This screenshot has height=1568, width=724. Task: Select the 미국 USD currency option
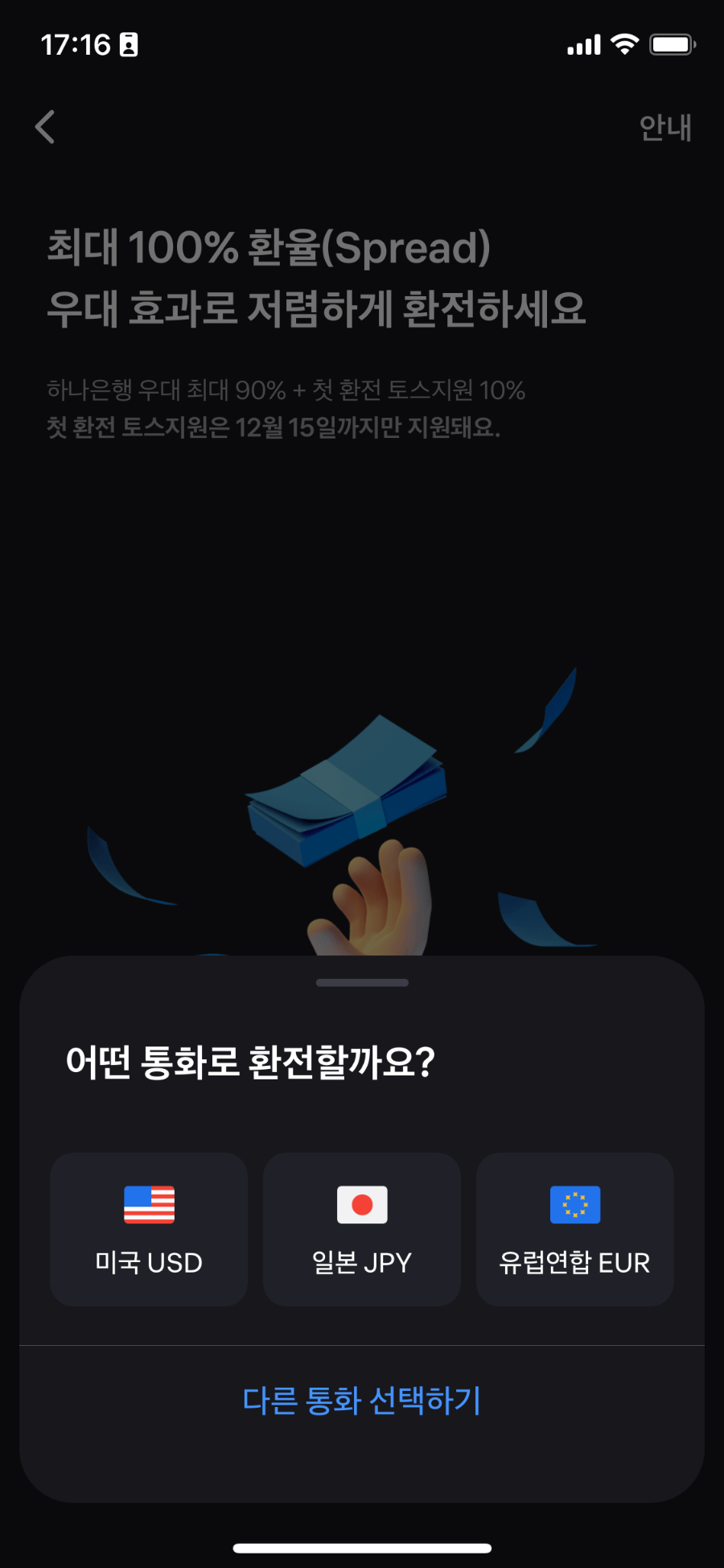[149, 1230]
